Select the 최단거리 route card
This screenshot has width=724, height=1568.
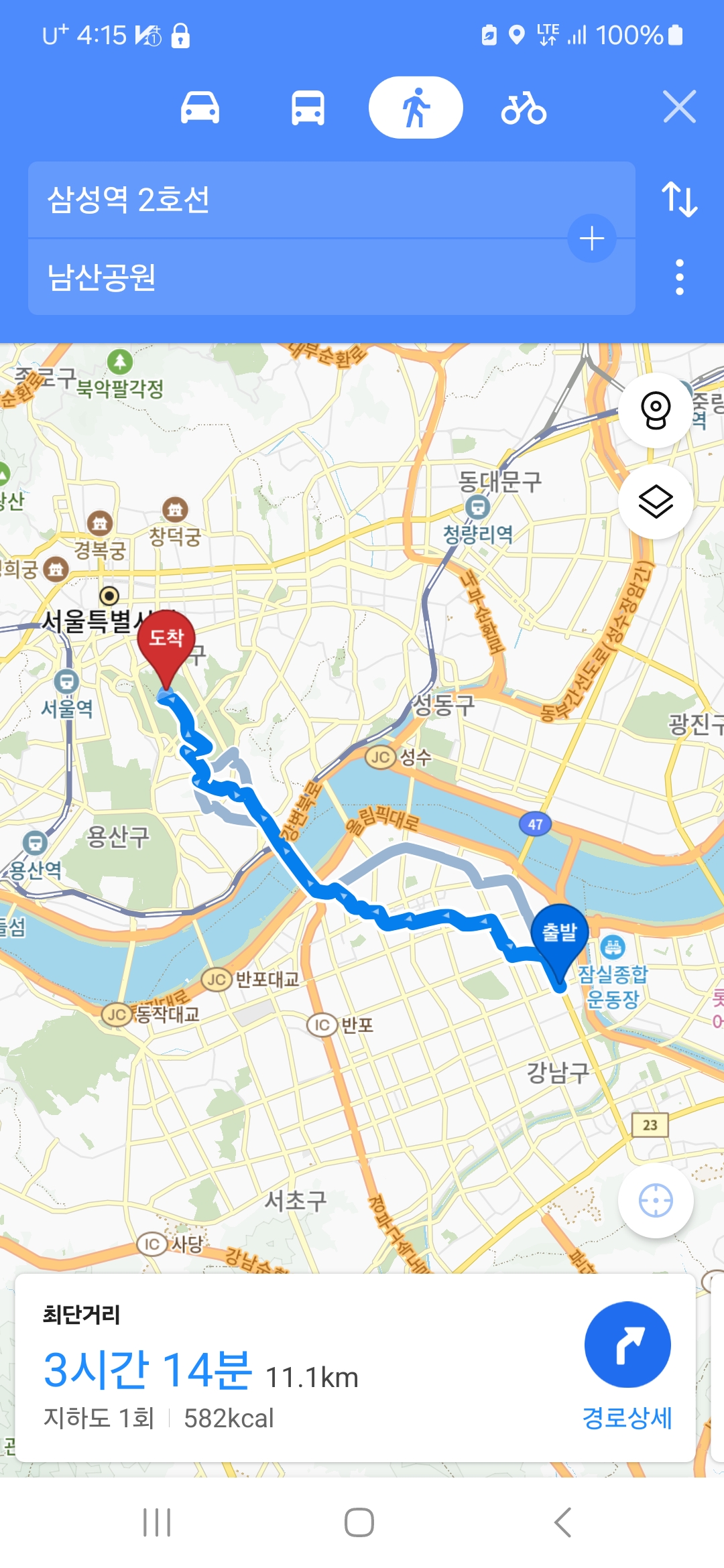coord(355,1368)
